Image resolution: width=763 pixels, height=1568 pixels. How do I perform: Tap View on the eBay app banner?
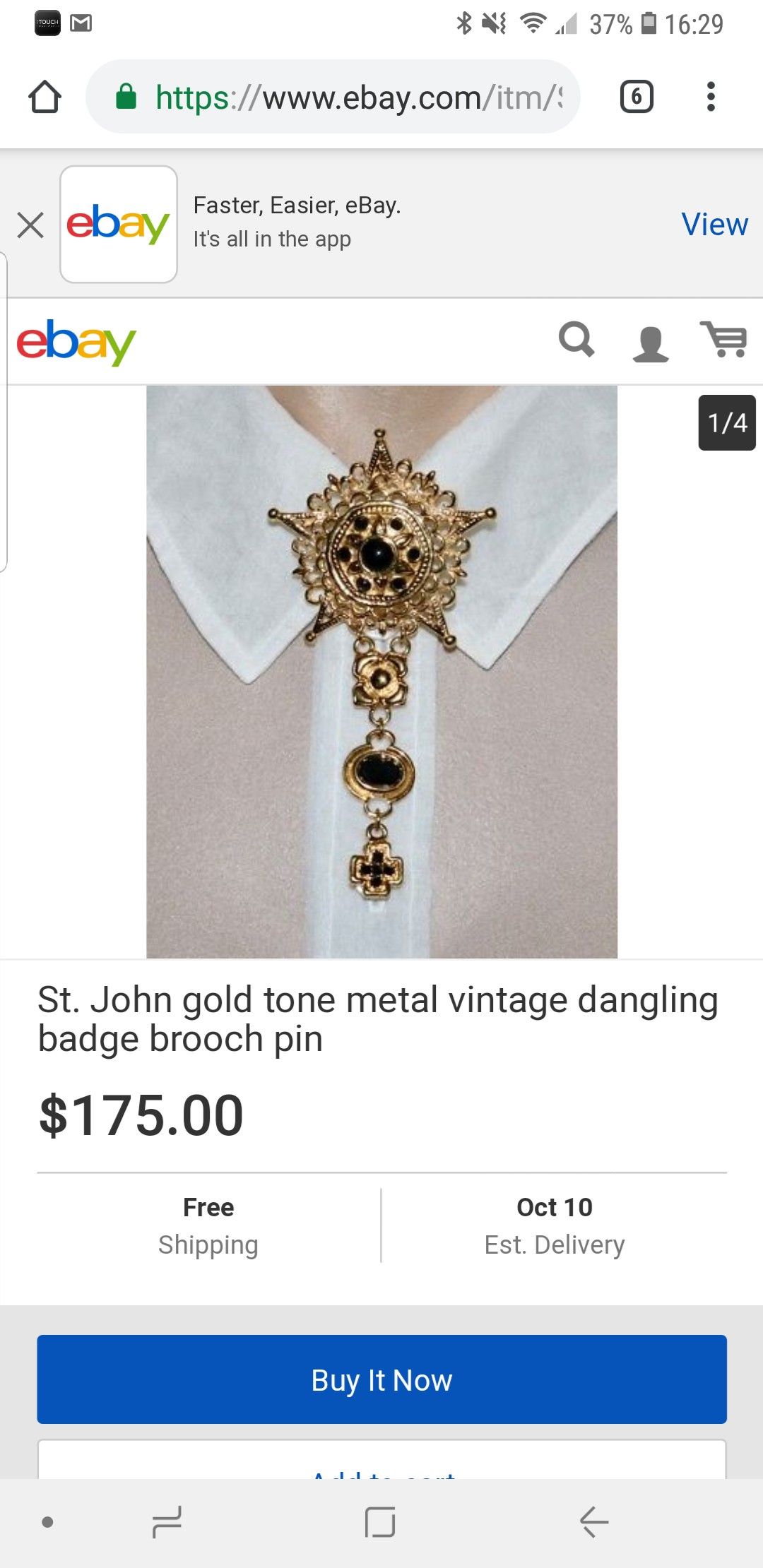(x=714, y=224)
